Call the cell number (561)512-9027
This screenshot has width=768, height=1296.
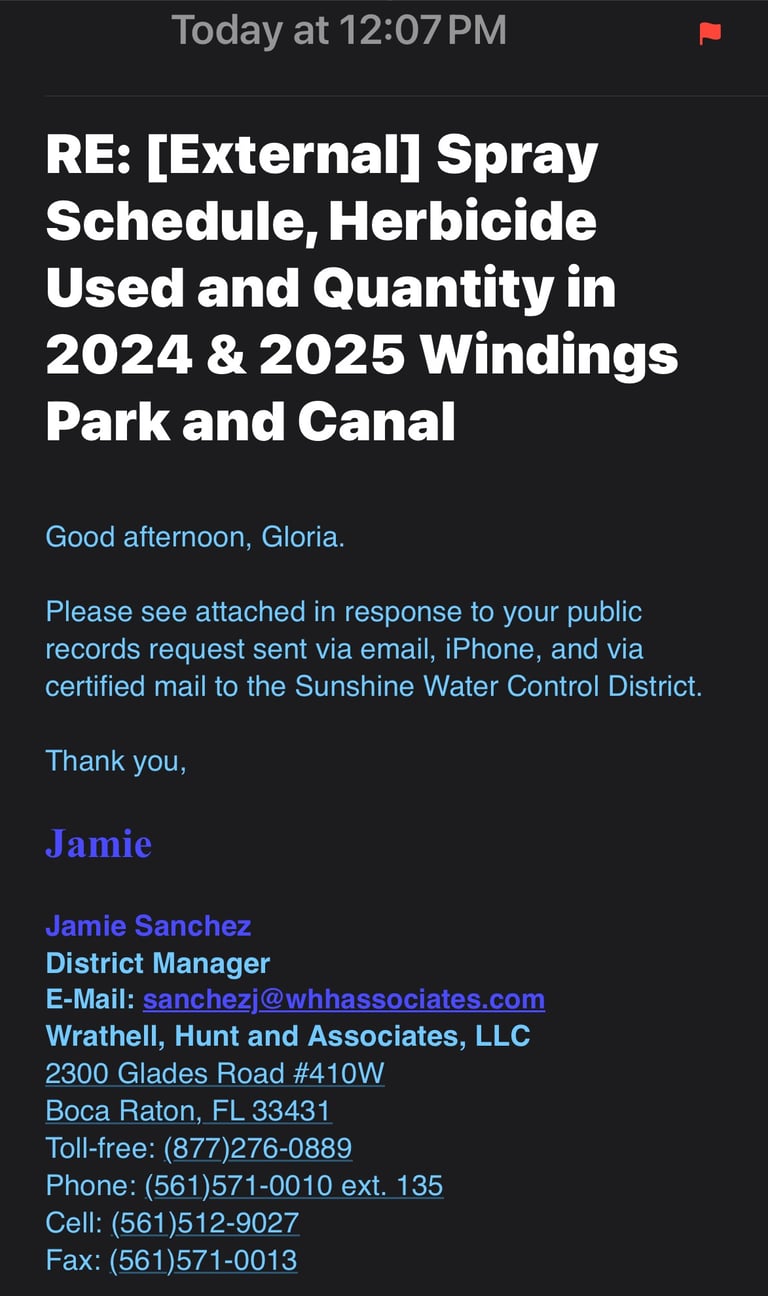pyautogui.click(x=205, y=1222)
